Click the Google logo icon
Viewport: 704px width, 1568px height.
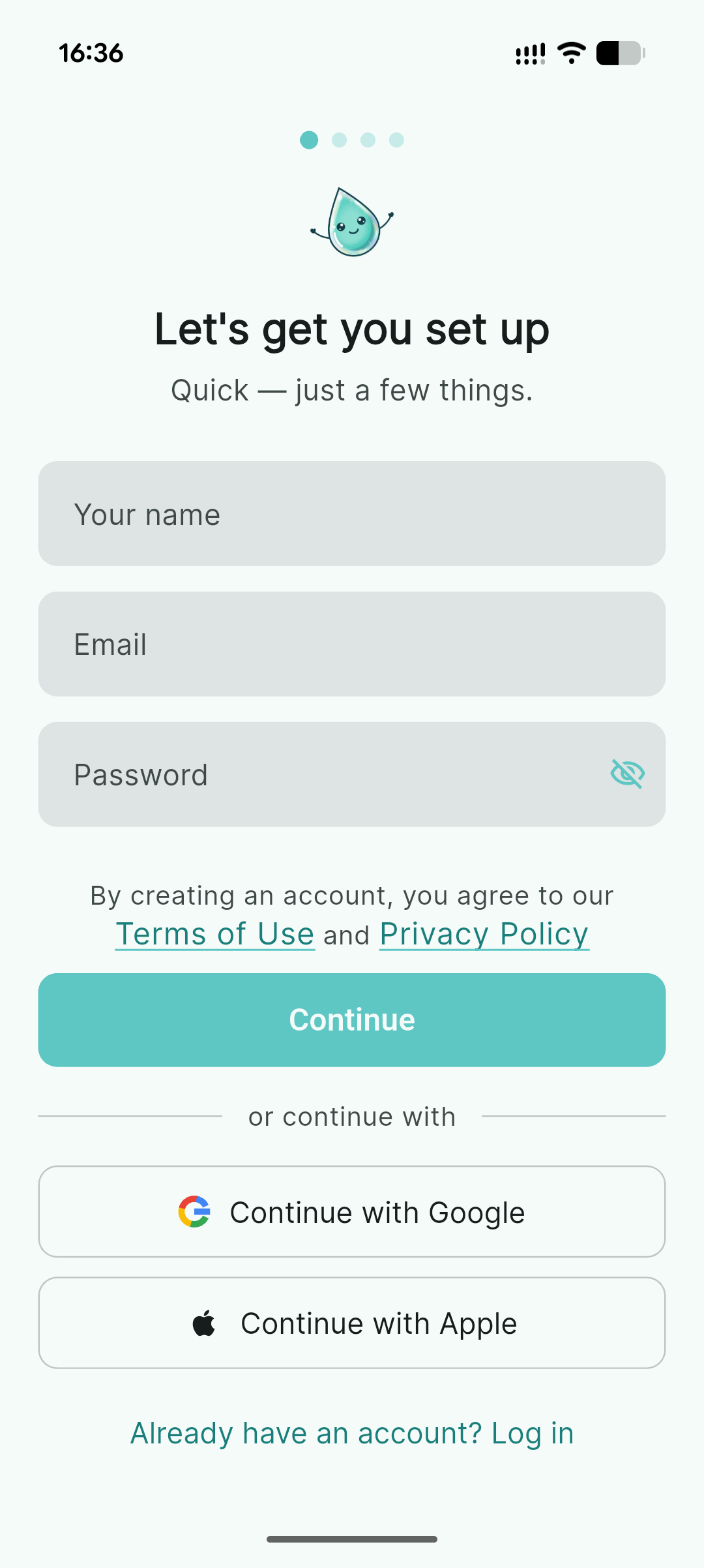pyautogui.click(x=194, y=1211)
